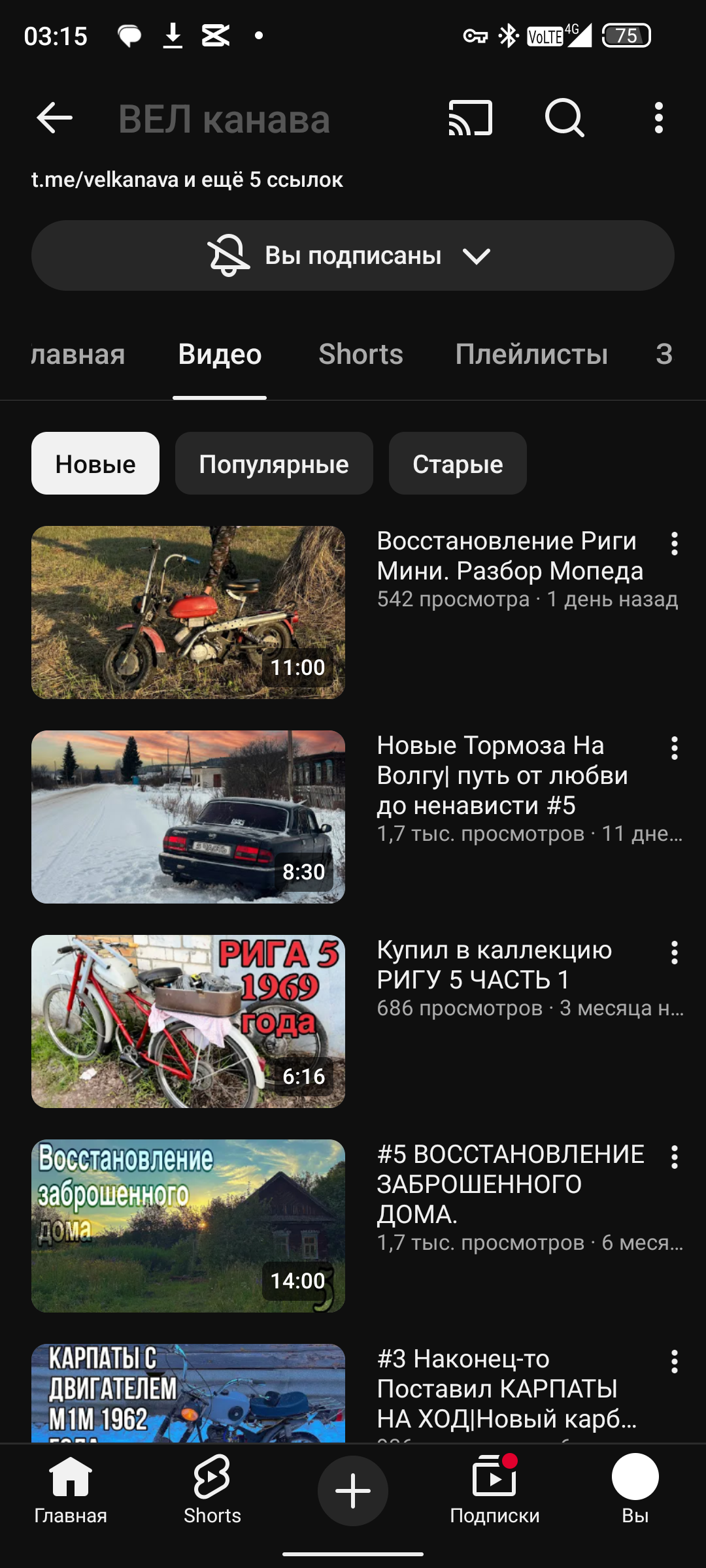Viewport: 706px width, 1568px height.
Task: Expand the Вы подписаны subscription options
Action: click(353, 255)
